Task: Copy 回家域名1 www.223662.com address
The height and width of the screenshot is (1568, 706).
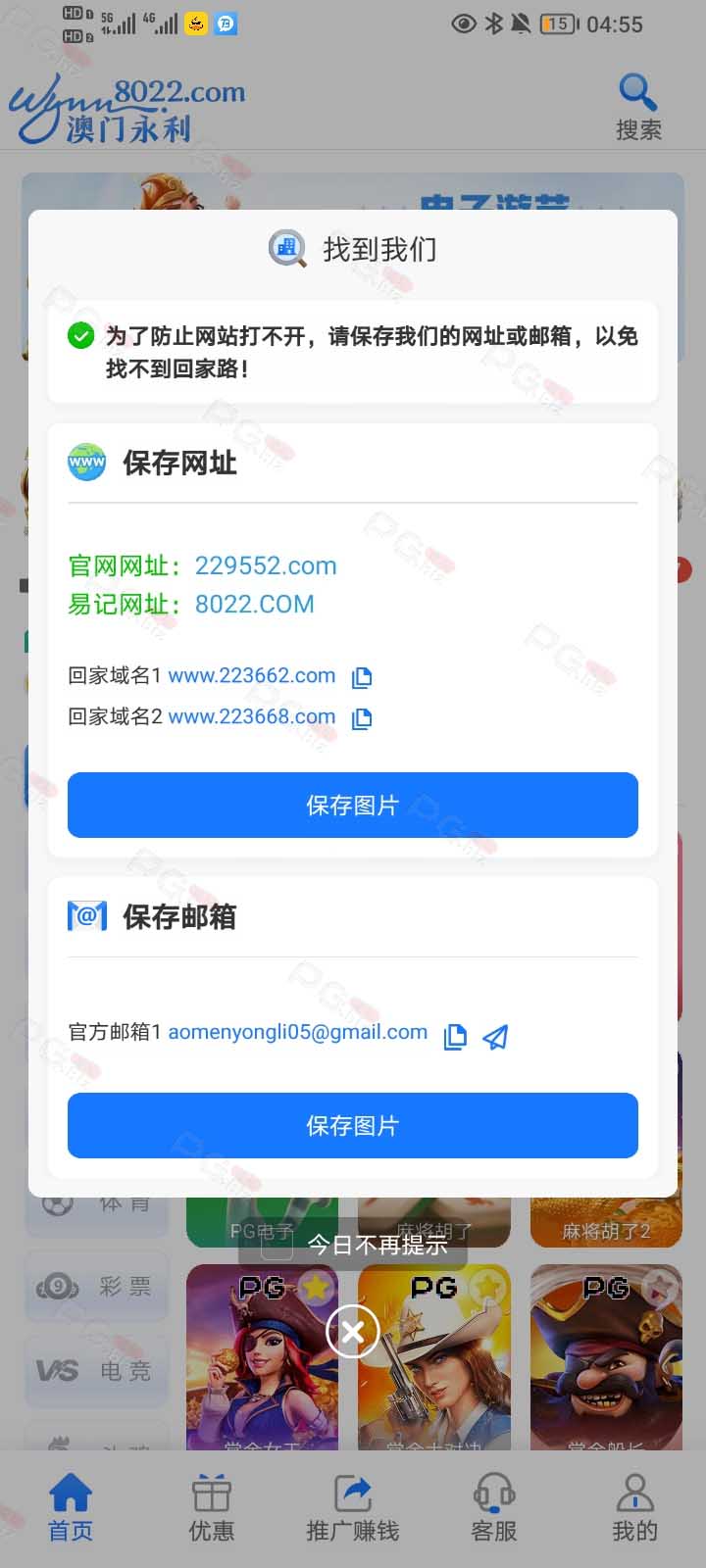Action: pyautogui.click(x=362, y=677)
